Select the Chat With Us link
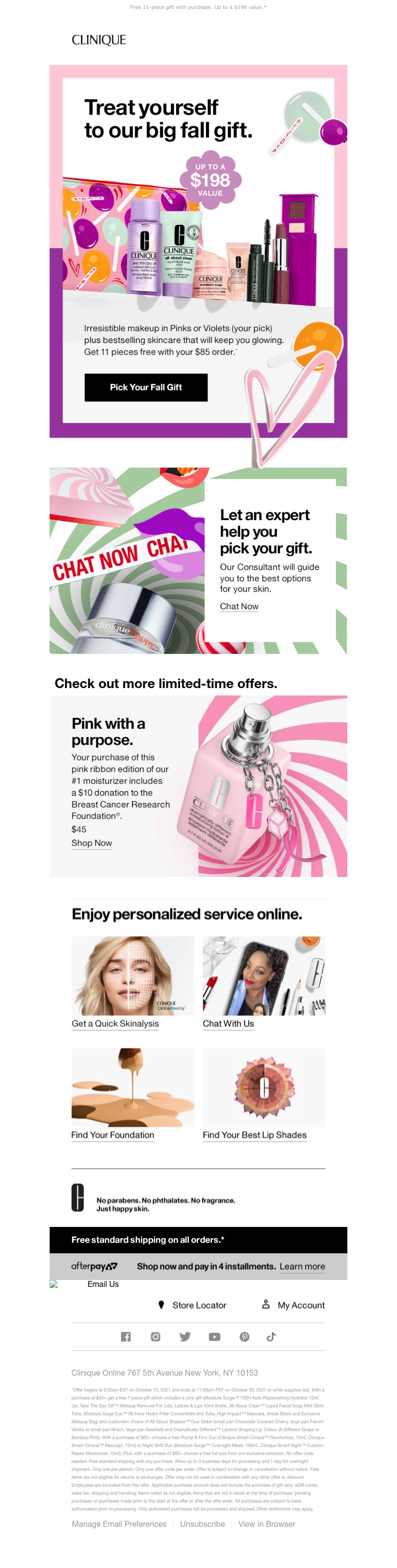Image resolution: width=397 pixels, height=1568 pixels. pyautogui.click(x=228, y=1024)
